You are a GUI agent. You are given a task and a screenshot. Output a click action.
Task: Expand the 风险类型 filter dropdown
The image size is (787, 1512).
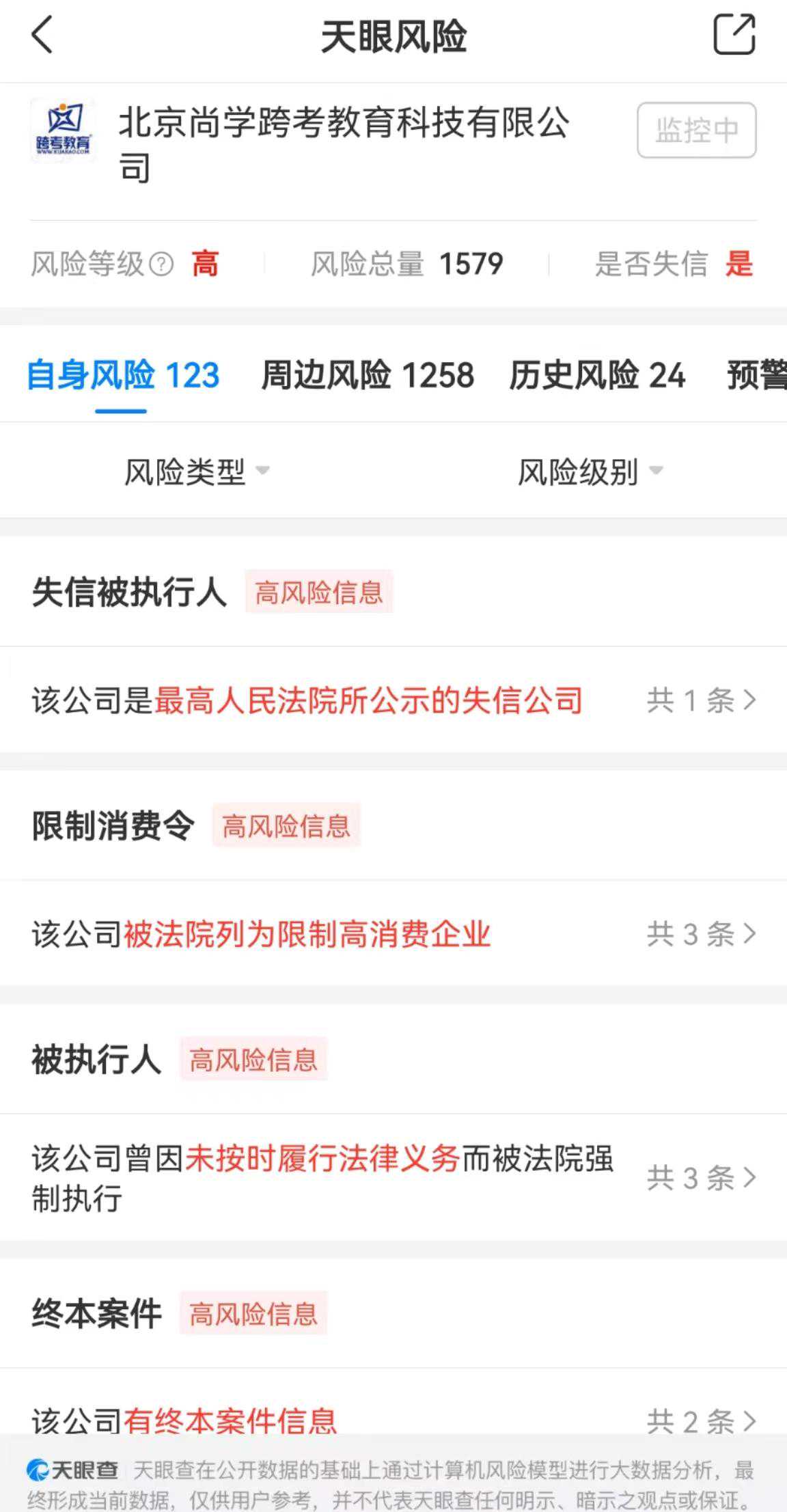[196, 471]
